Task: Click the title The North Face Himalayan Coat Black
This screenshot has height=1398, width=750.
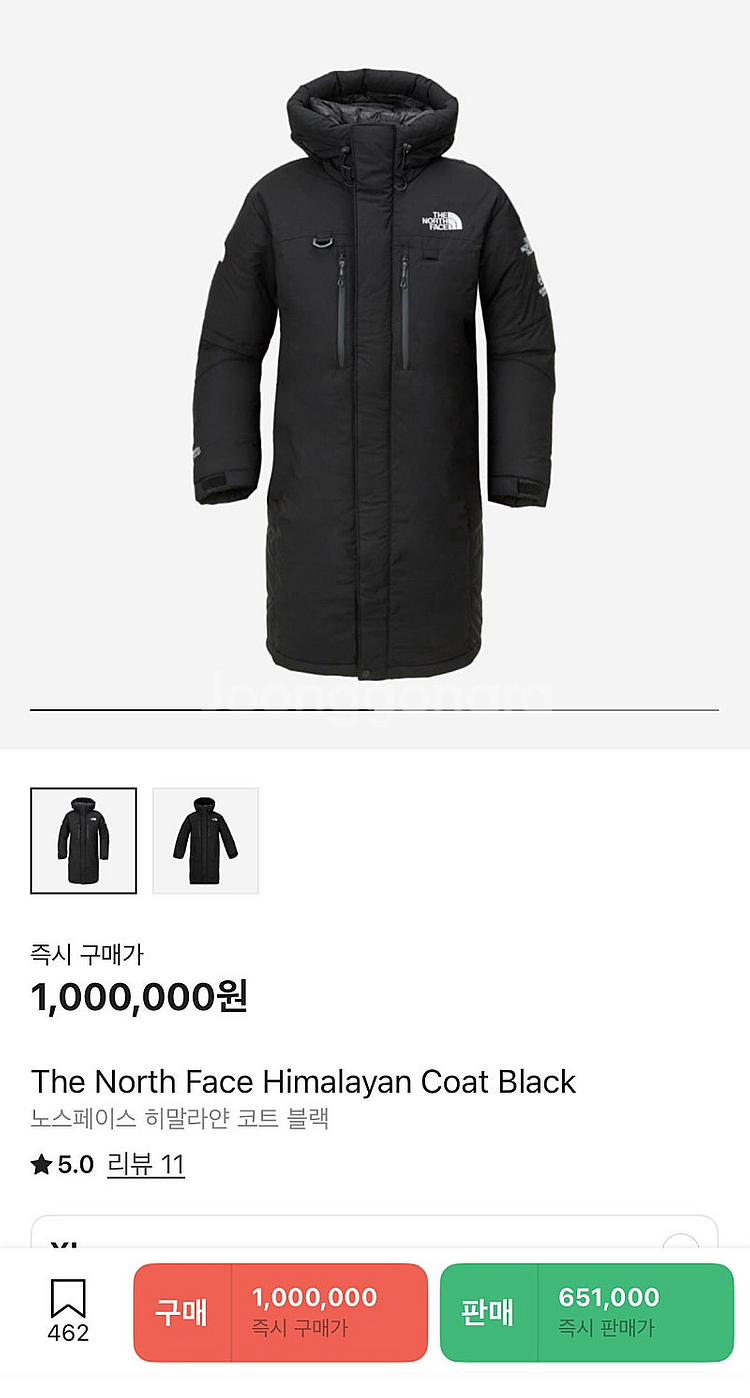Action: 302,1082
